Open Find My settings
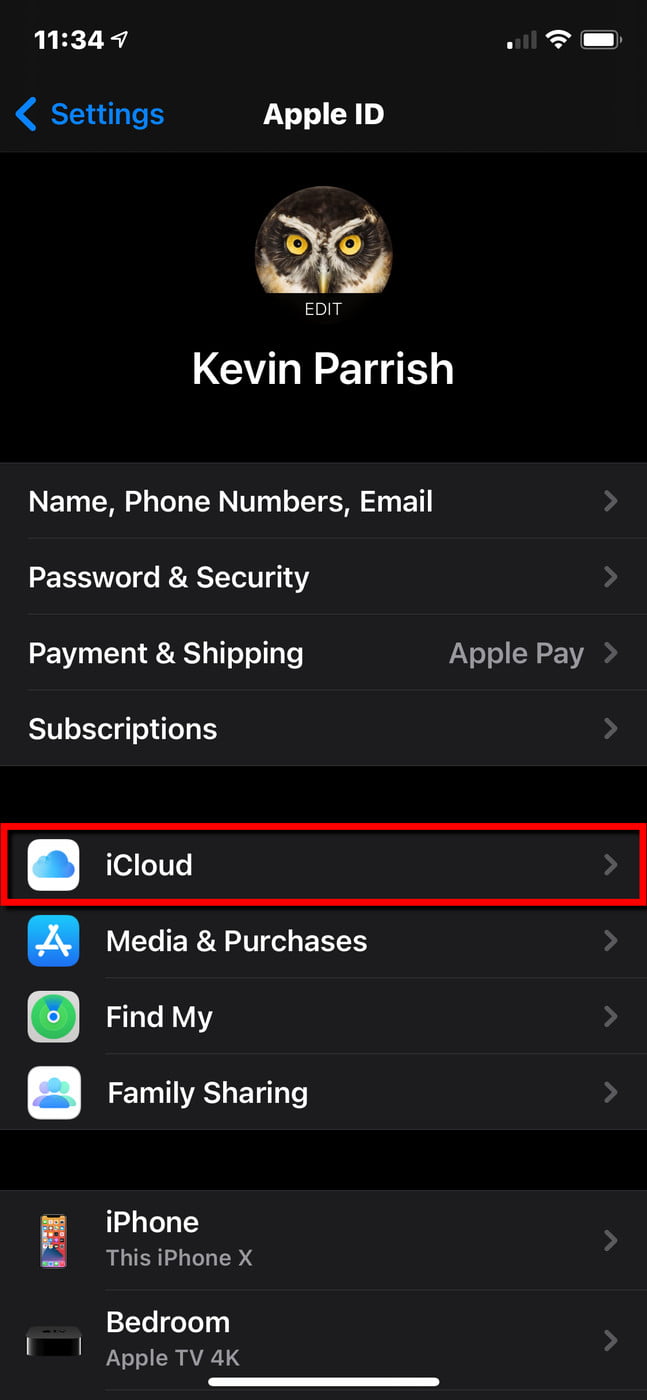Viewport: 647px width, 1400px height. [x=323, y=1017]
